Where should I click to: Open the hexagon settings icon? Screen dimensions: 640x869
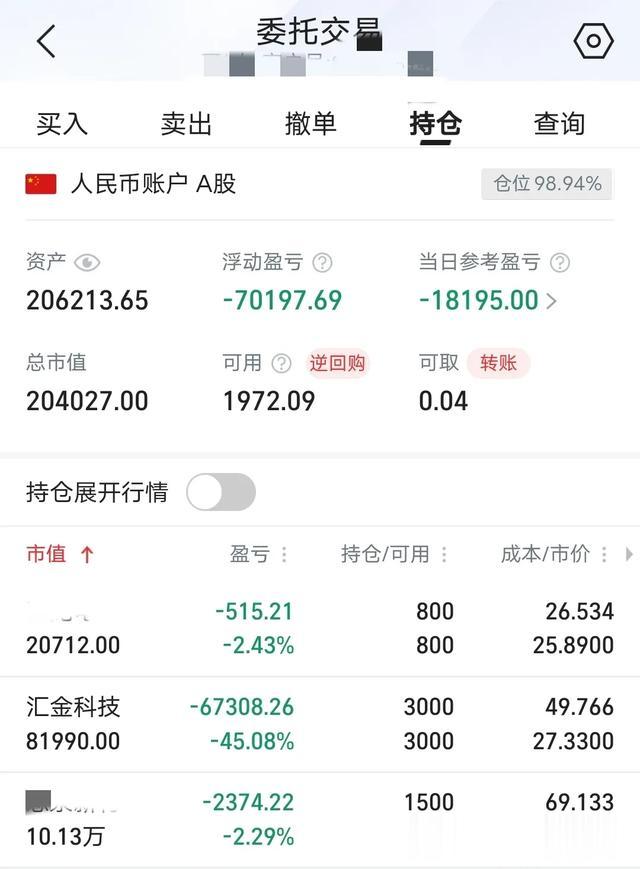coord(593,41)
